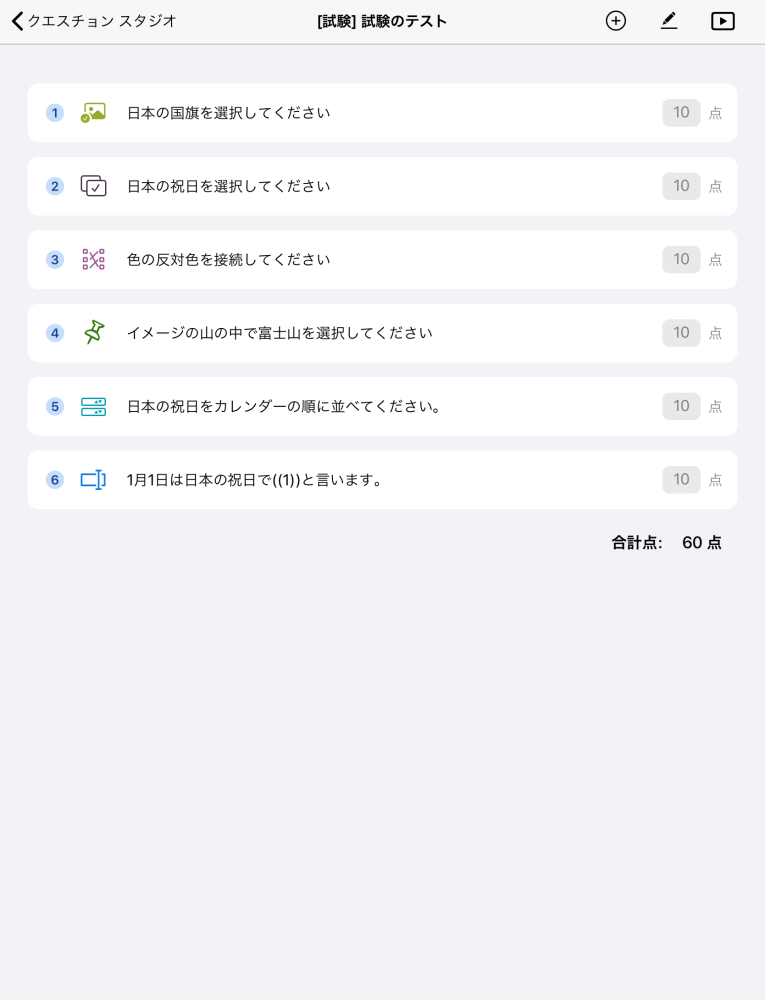Open question 色の反対色を接続してください
The height and width of the screenshot is (1000, 765).
228,260
